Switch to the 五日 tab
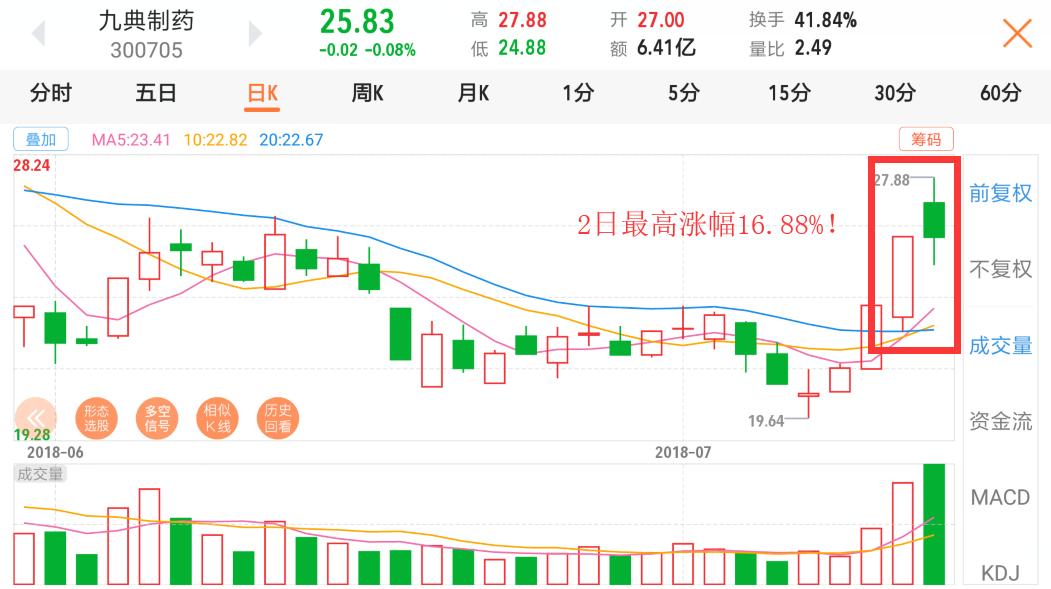The image size is (1051, 589). tap(156, 94)
